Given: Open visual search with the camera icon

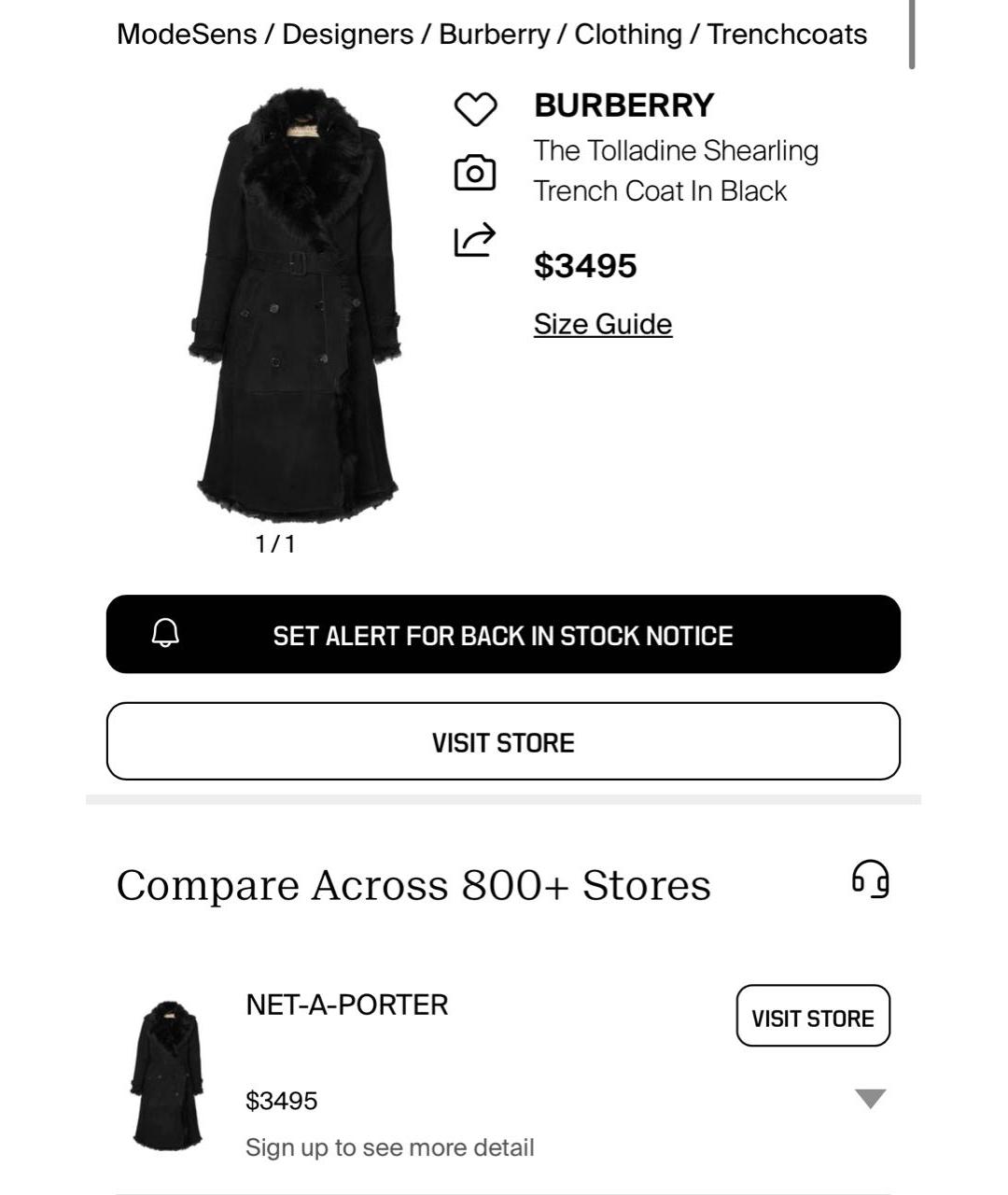Looking at the screenshot, I should pos(476,173).
